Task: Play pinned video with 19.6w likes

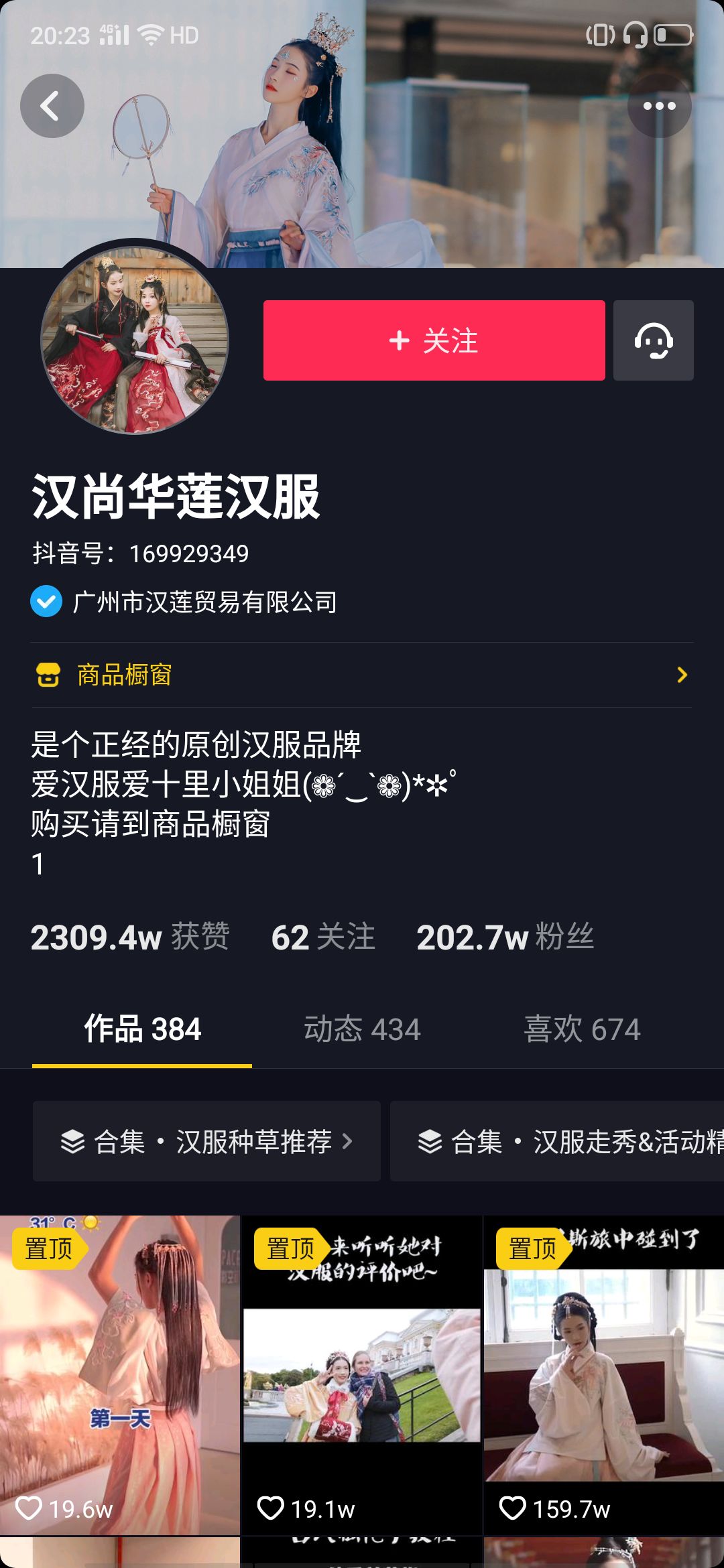Action: [119, 1374]
